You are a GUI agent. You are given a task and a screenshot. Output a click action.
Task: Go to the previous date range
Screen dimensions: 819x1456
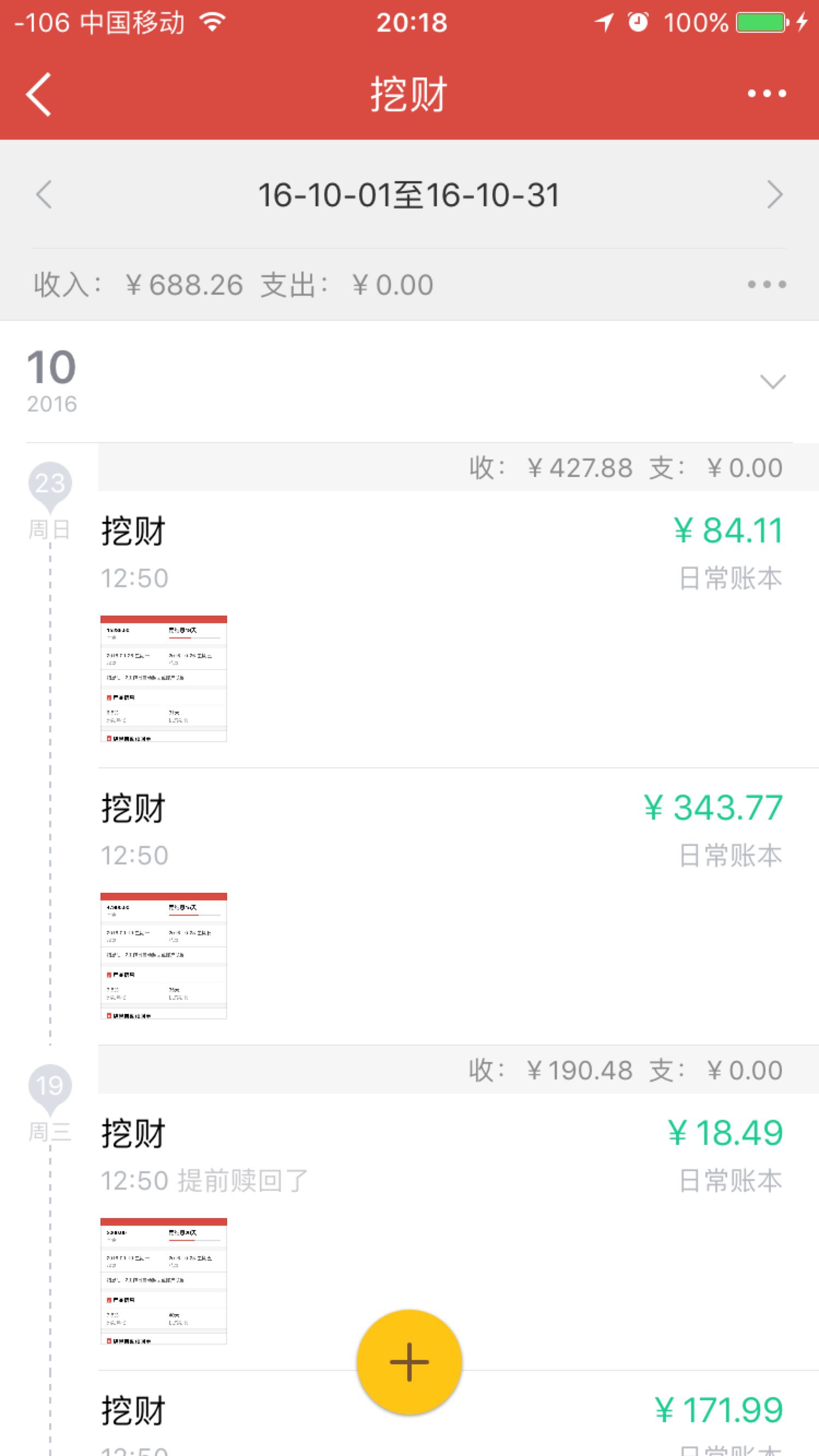pos(44,194)
